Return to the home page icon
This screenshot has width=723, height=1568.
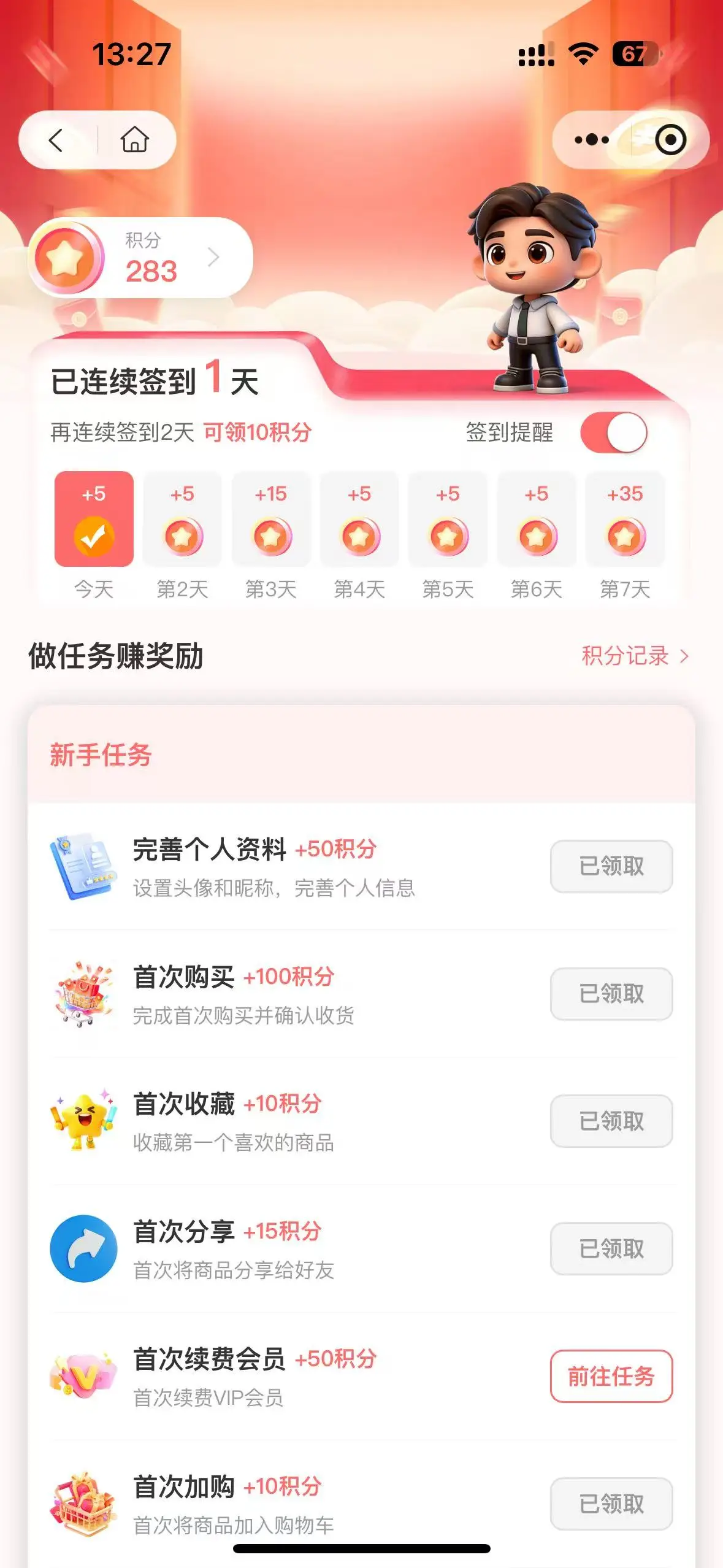click(x=135, y=140)
